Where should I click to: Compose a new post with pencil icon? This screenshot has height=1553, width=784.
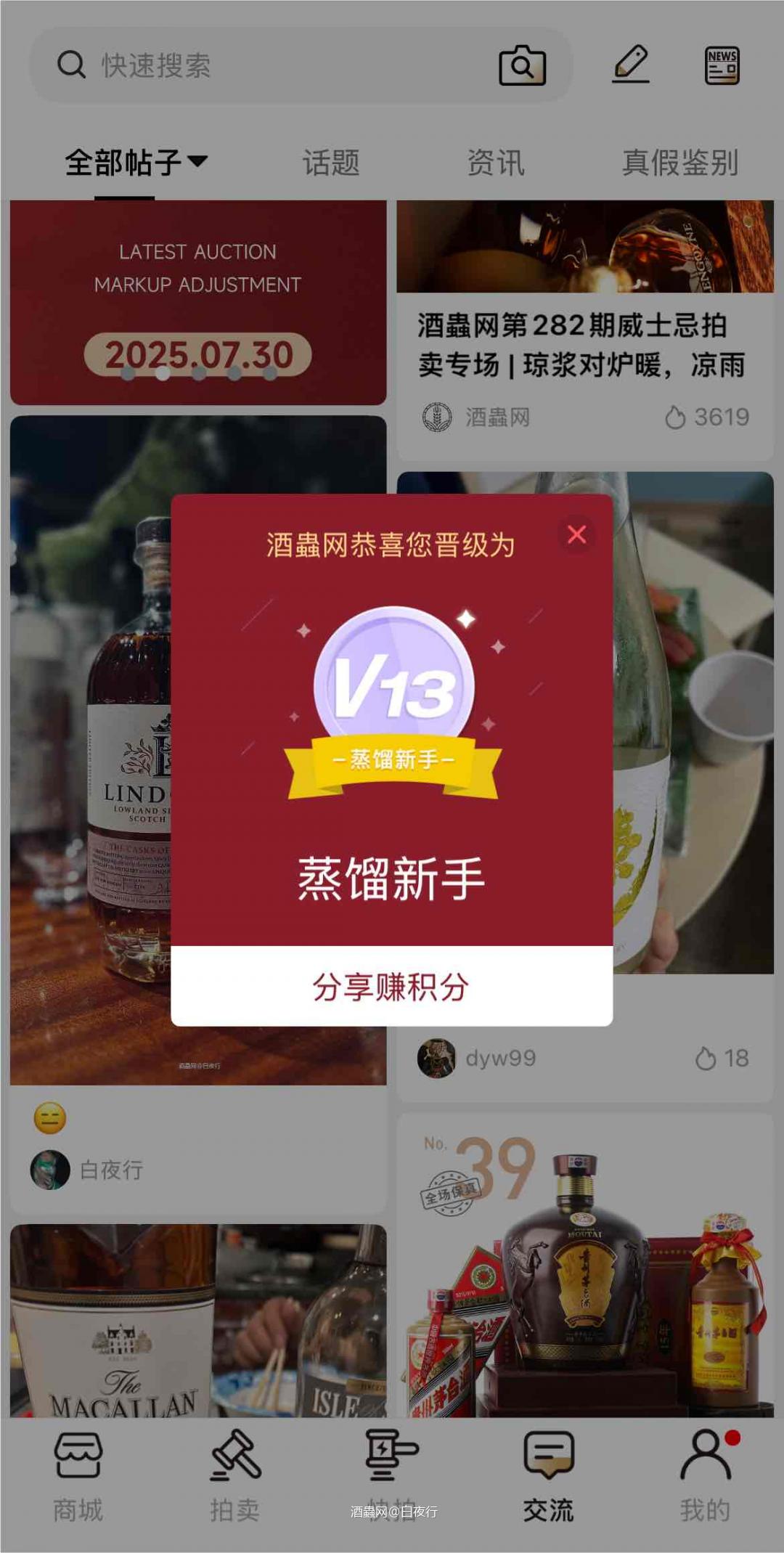point(630,64)
